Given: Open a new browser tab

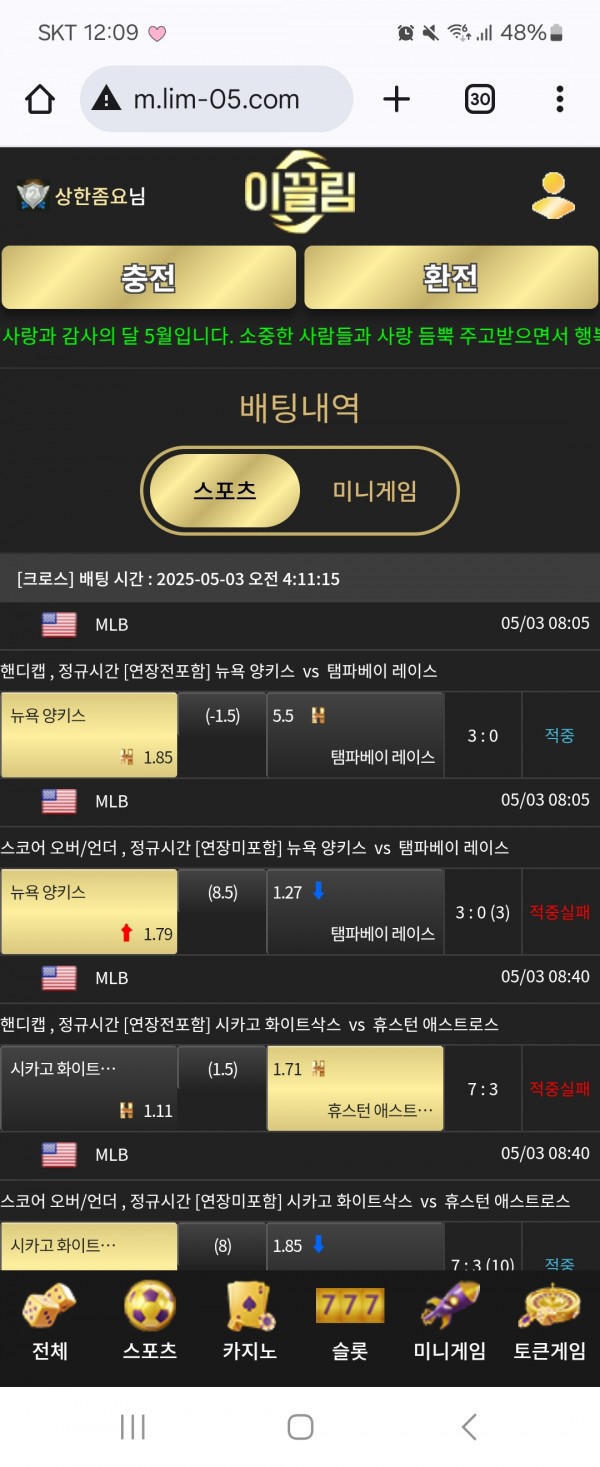Looking at the screenshot, I should coord(396,99).
